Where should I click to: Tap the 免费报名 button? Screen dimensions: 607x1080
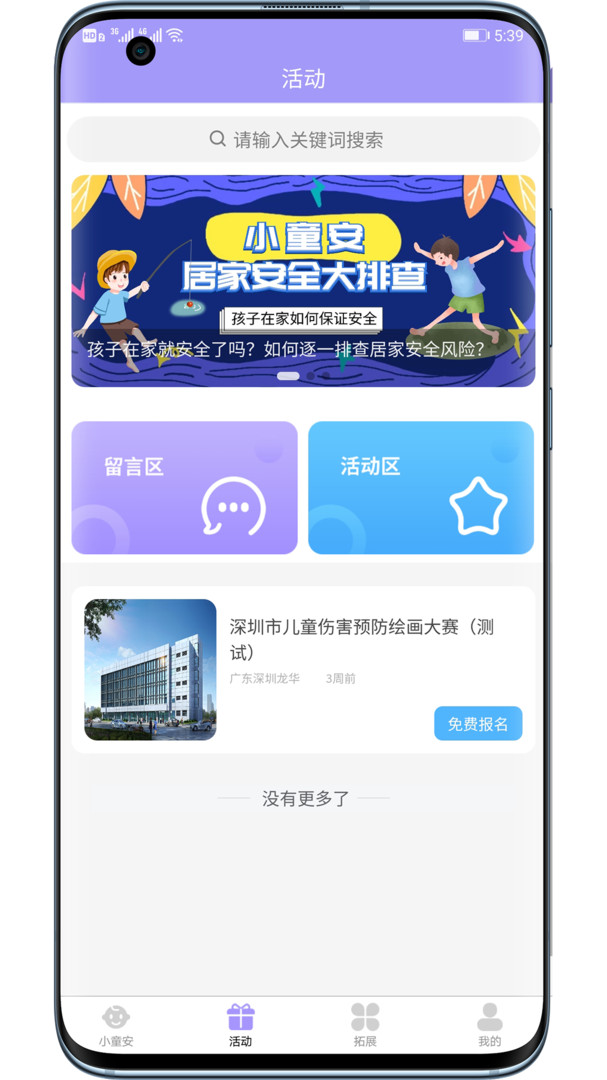(x=478, y=723)
